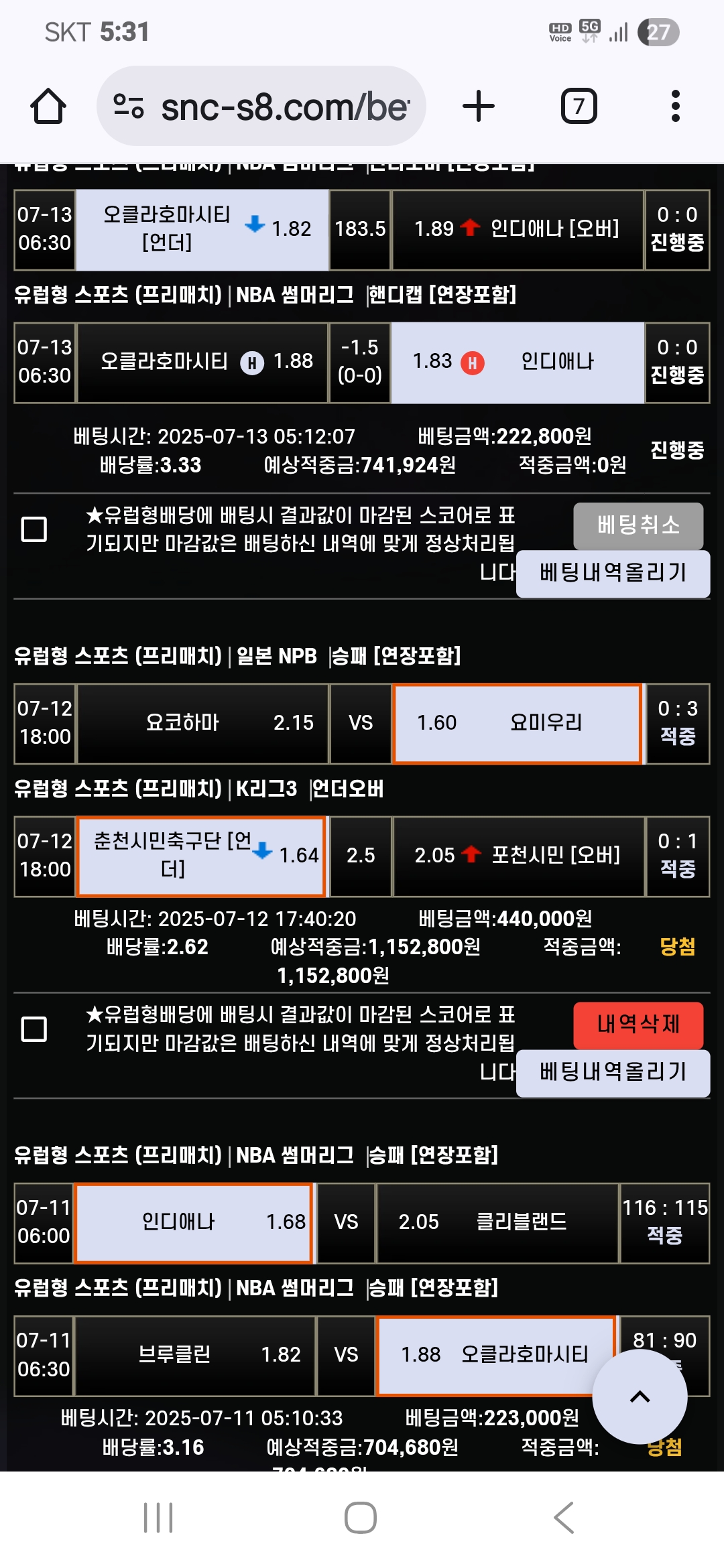Open recent apps from the navigation bar
This screenshot has height=1568, width=724.
(x=159, y=1518)
